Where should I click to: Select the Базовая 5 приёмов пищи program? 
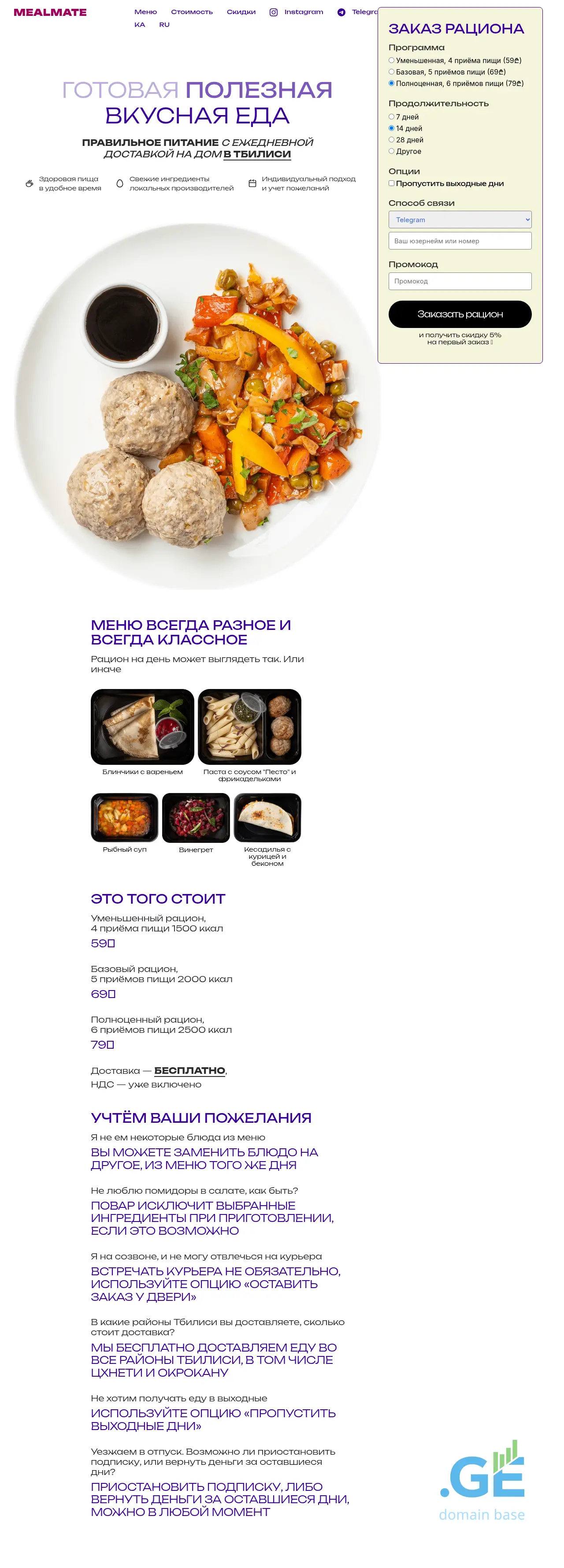pos(392,72)
